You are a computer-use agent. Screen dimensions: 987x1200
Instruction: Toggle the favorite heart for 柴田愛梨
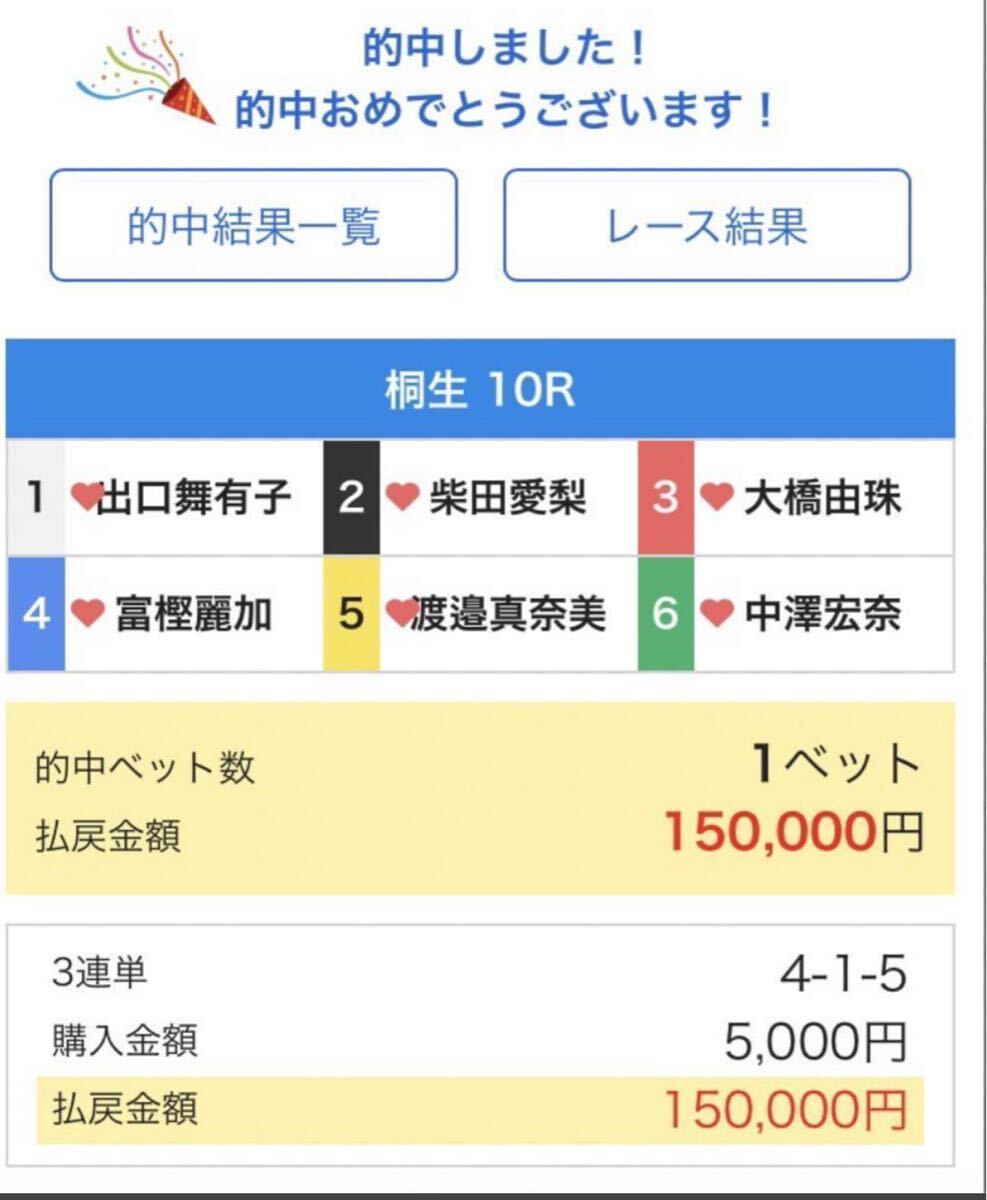tap(403, 494)
